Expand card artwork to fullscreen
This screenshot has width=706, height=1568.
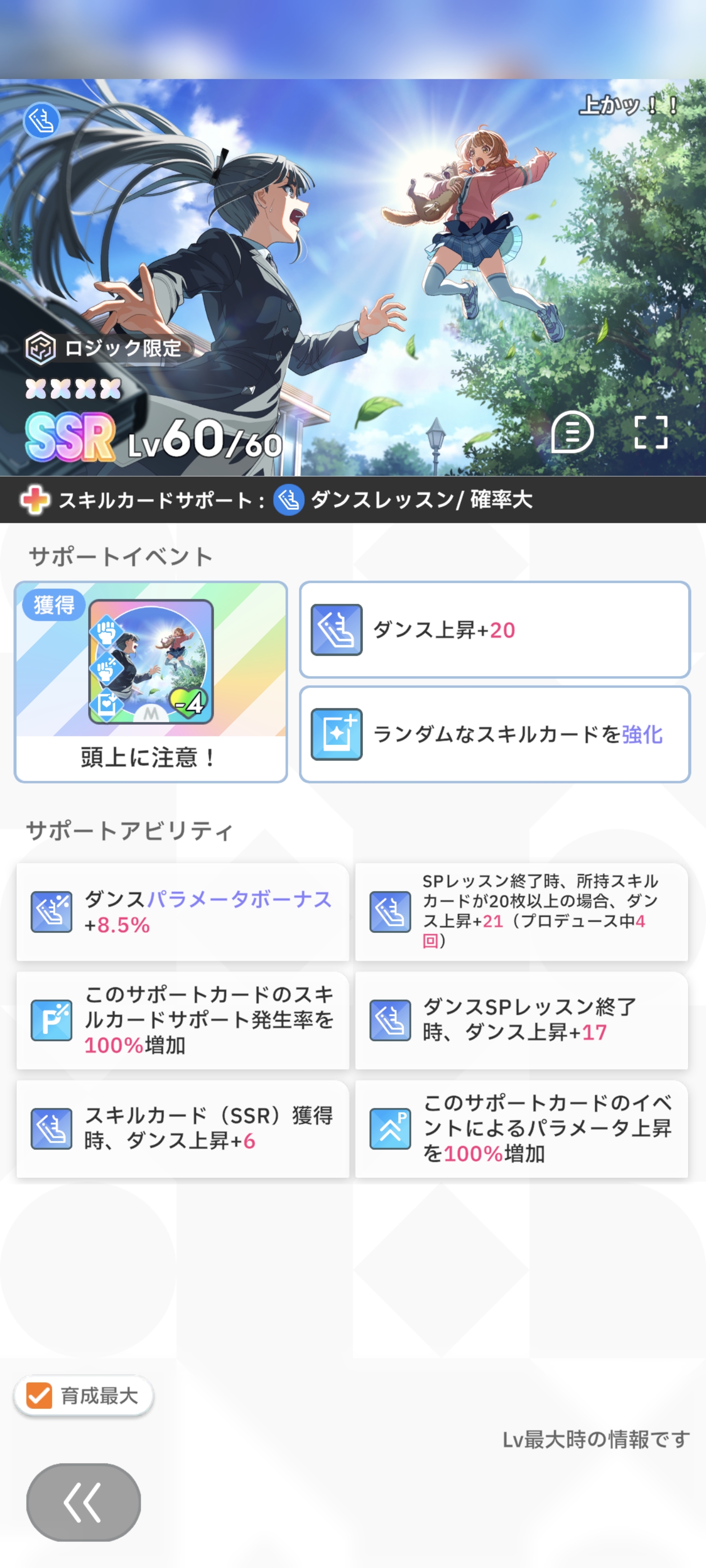coord(651,433)
